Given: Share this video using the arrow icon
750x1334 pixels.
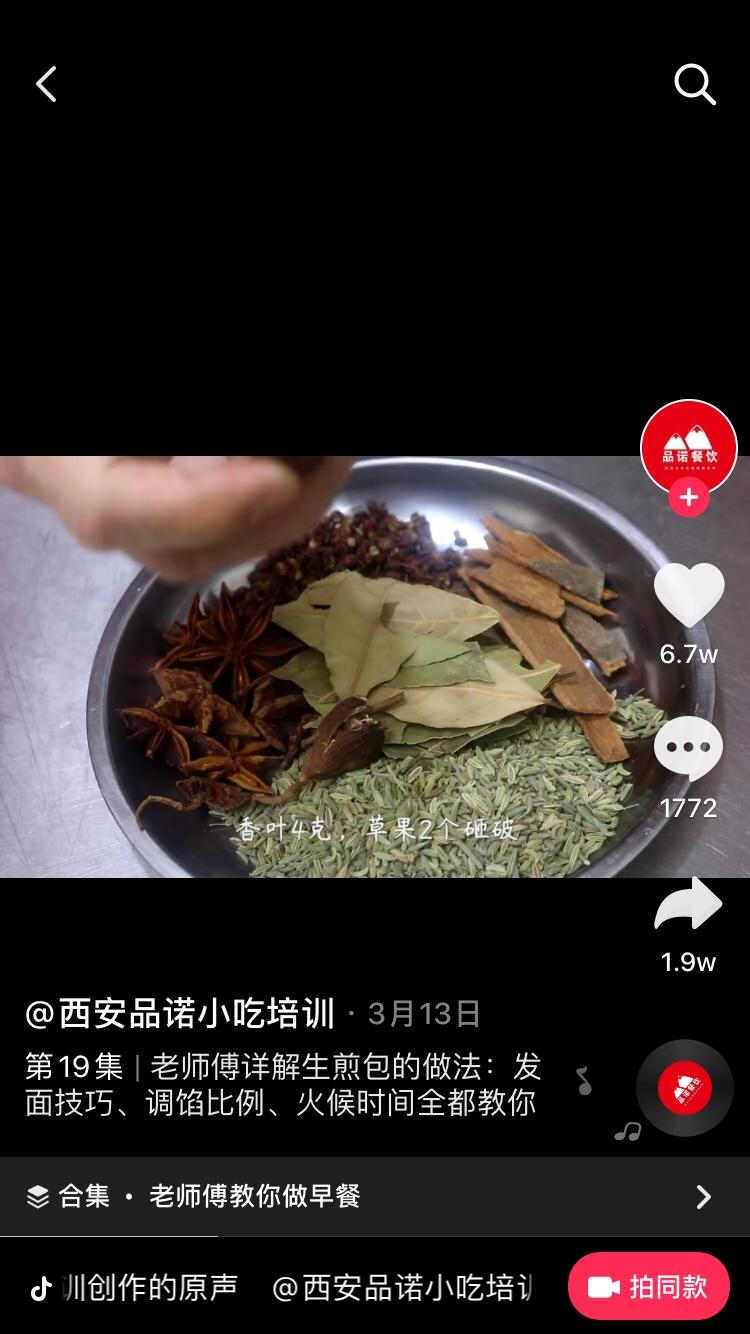Looking at the screenshot, I should pyautogui.click(x=688, y=905).
